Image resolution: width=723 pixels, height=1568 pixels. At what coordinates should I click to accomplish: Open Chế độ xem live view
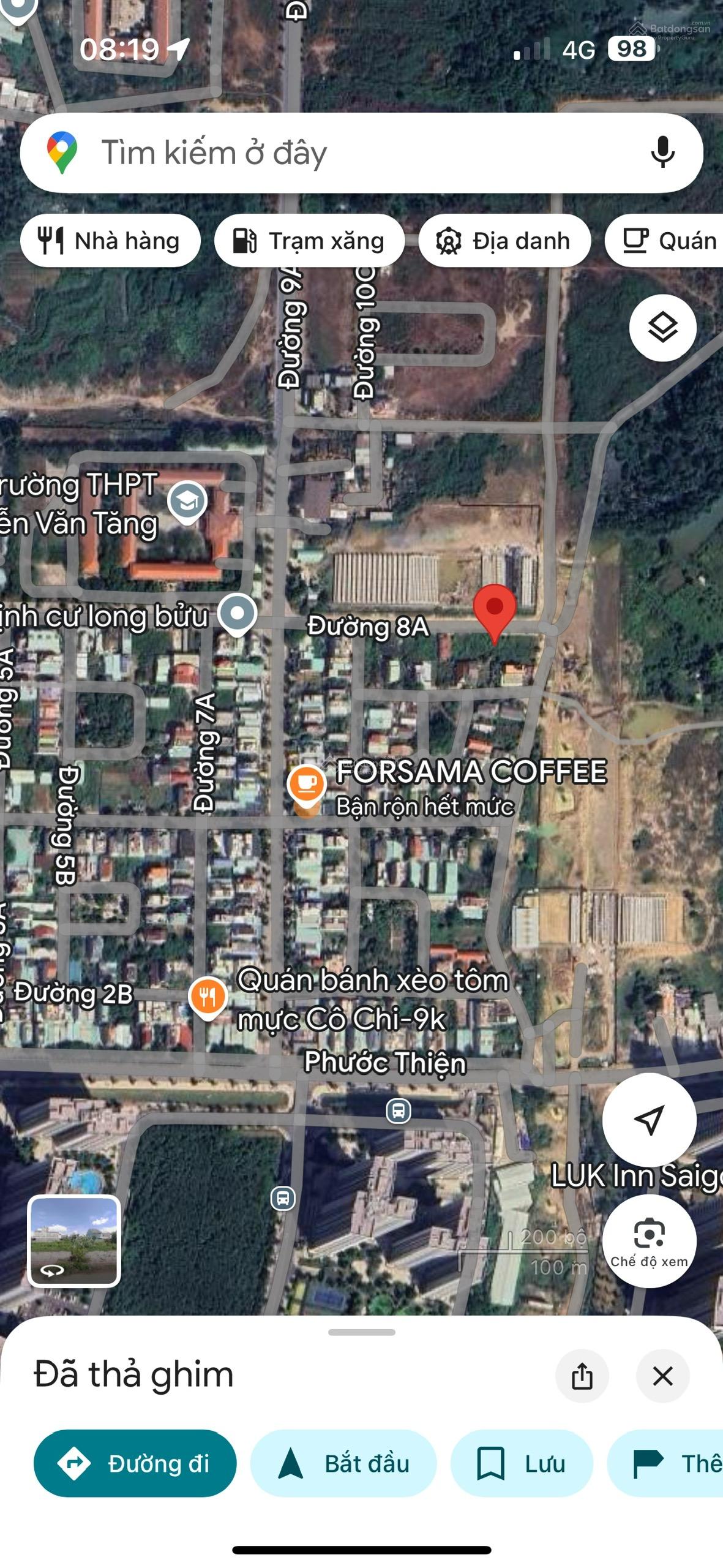(x=649, y=1240)
